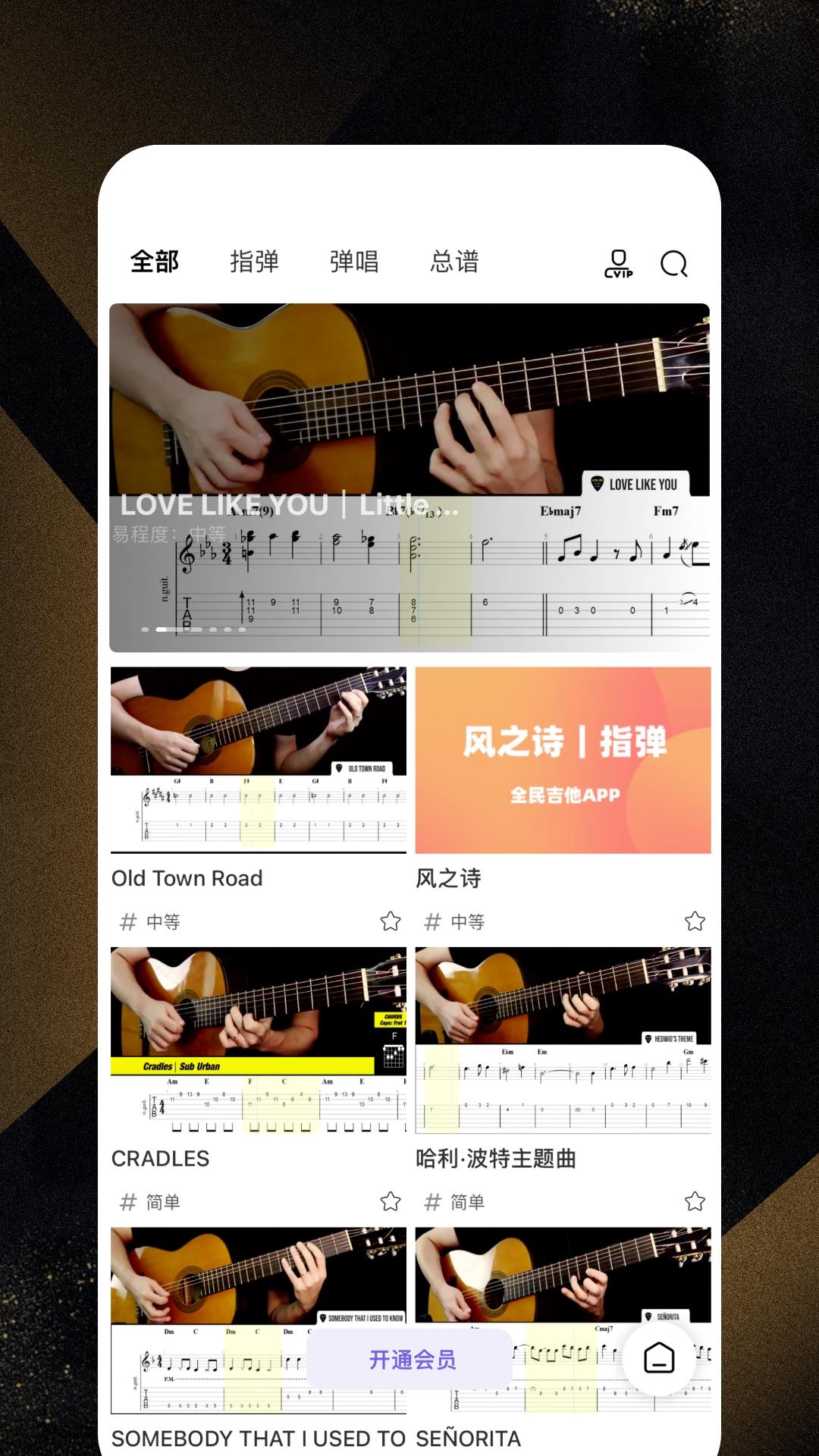Select the 全部 tab
This screenshot has height=1456, width=819.
pyautogui.click(x=155, y=262)
